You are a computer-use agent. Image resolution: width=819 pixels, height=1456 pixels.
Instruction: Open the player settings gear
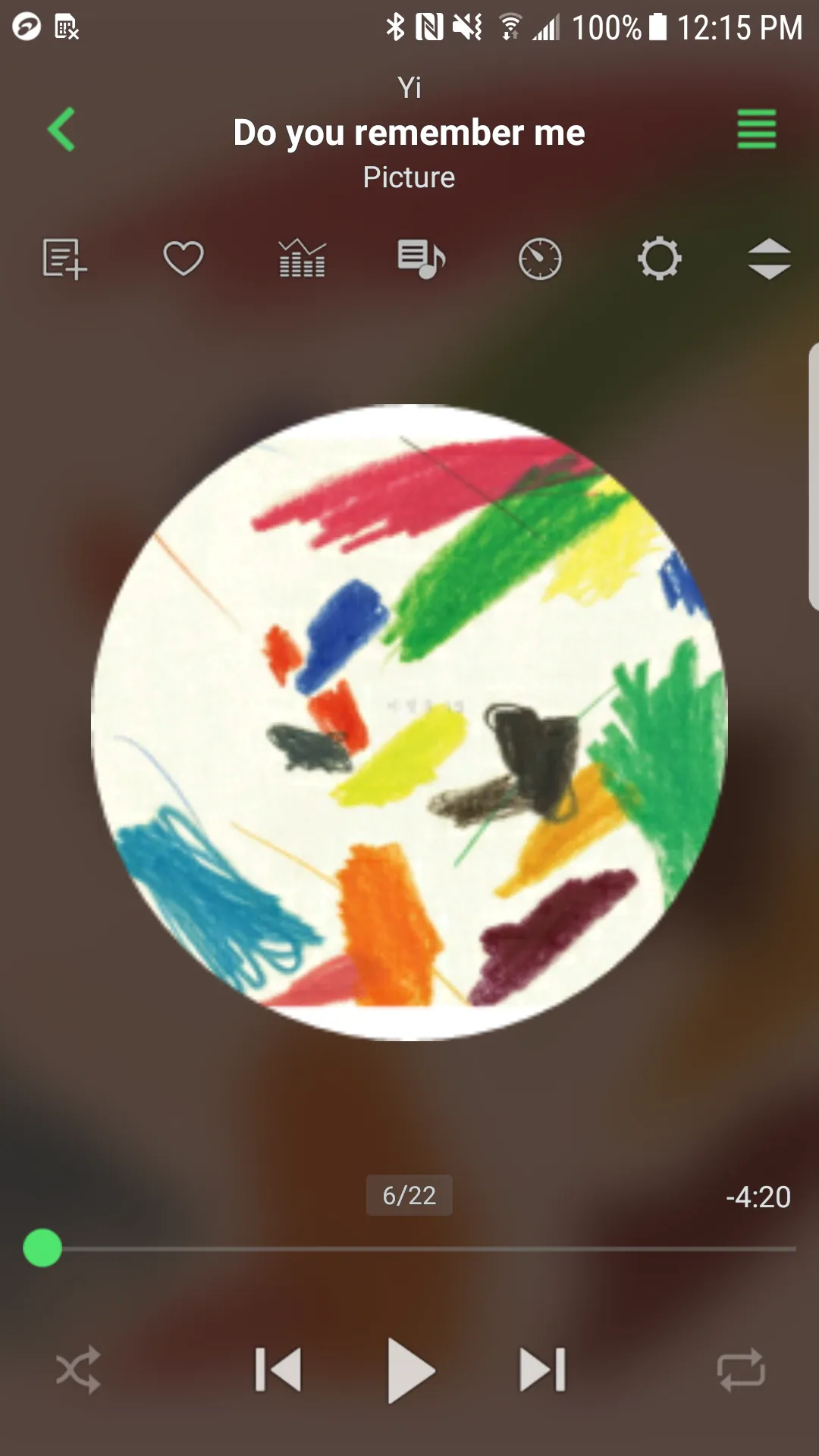[x=659, y=259]
